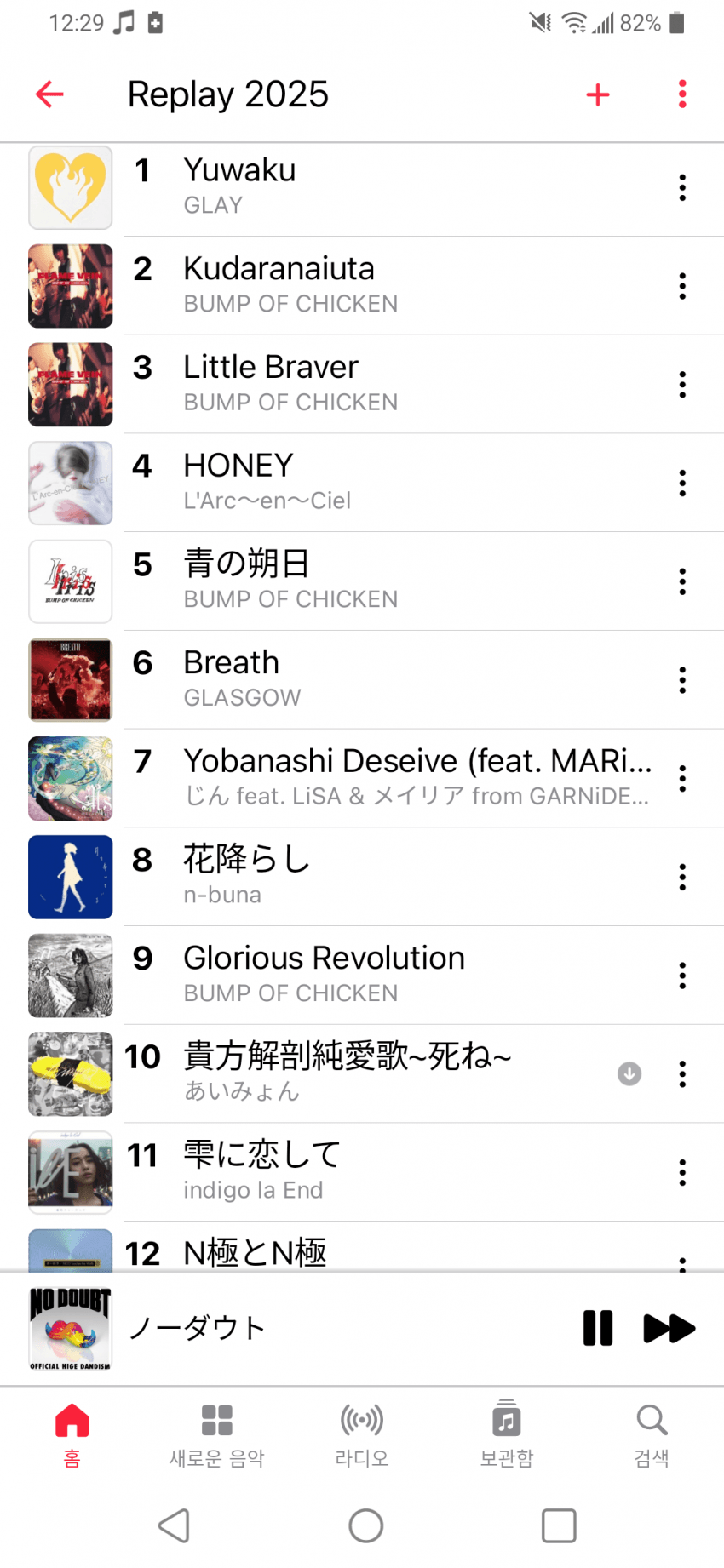The image size is (724, 1568).
Task: Open more options for HONEY
Action: 681,483
